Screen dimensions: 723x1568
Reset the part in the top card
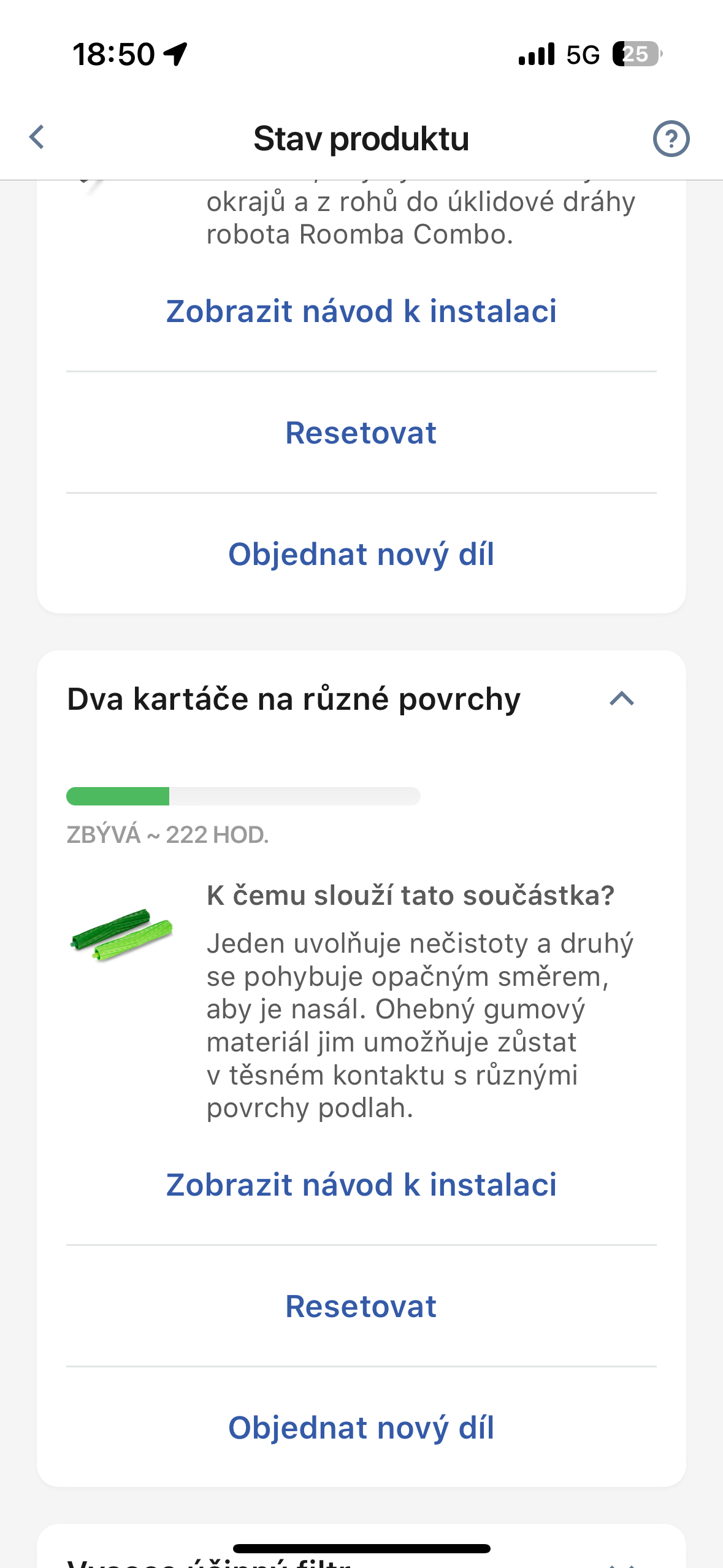pos(361,432)
